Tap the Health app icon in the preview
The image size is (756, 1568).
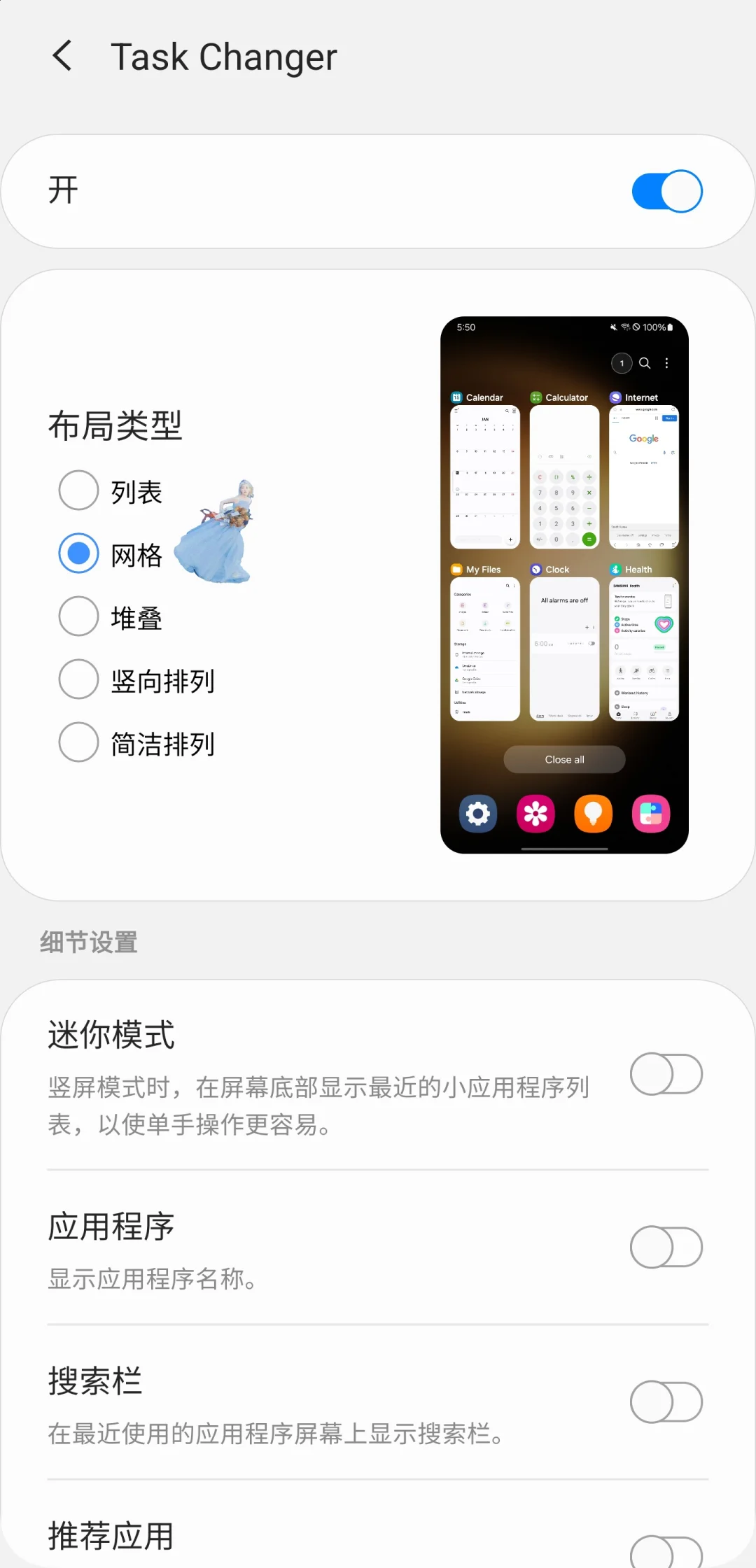click(x=615, y=569)
